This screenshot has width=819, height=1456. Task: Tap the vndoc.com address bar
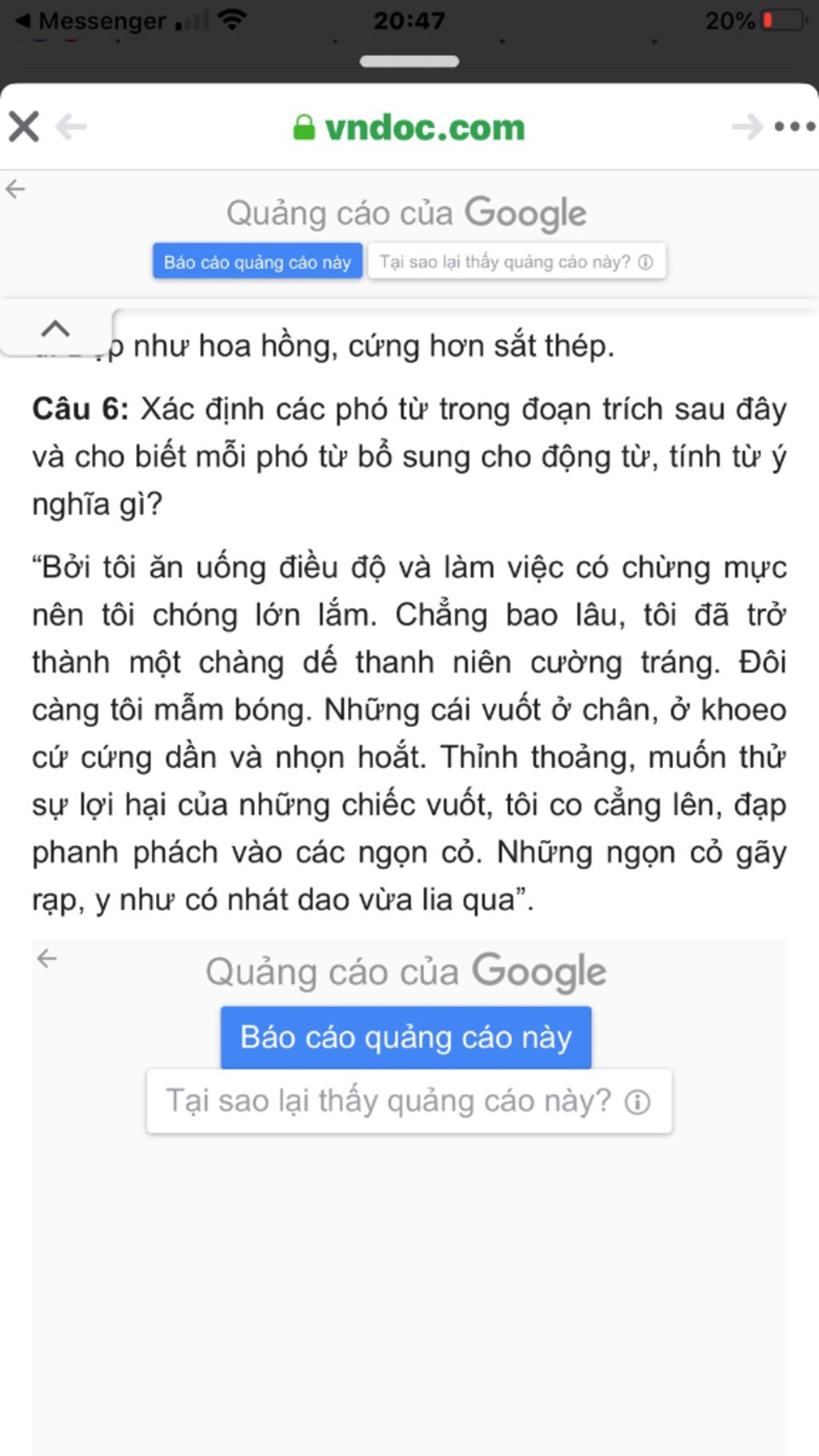click(x=409, y=127)
